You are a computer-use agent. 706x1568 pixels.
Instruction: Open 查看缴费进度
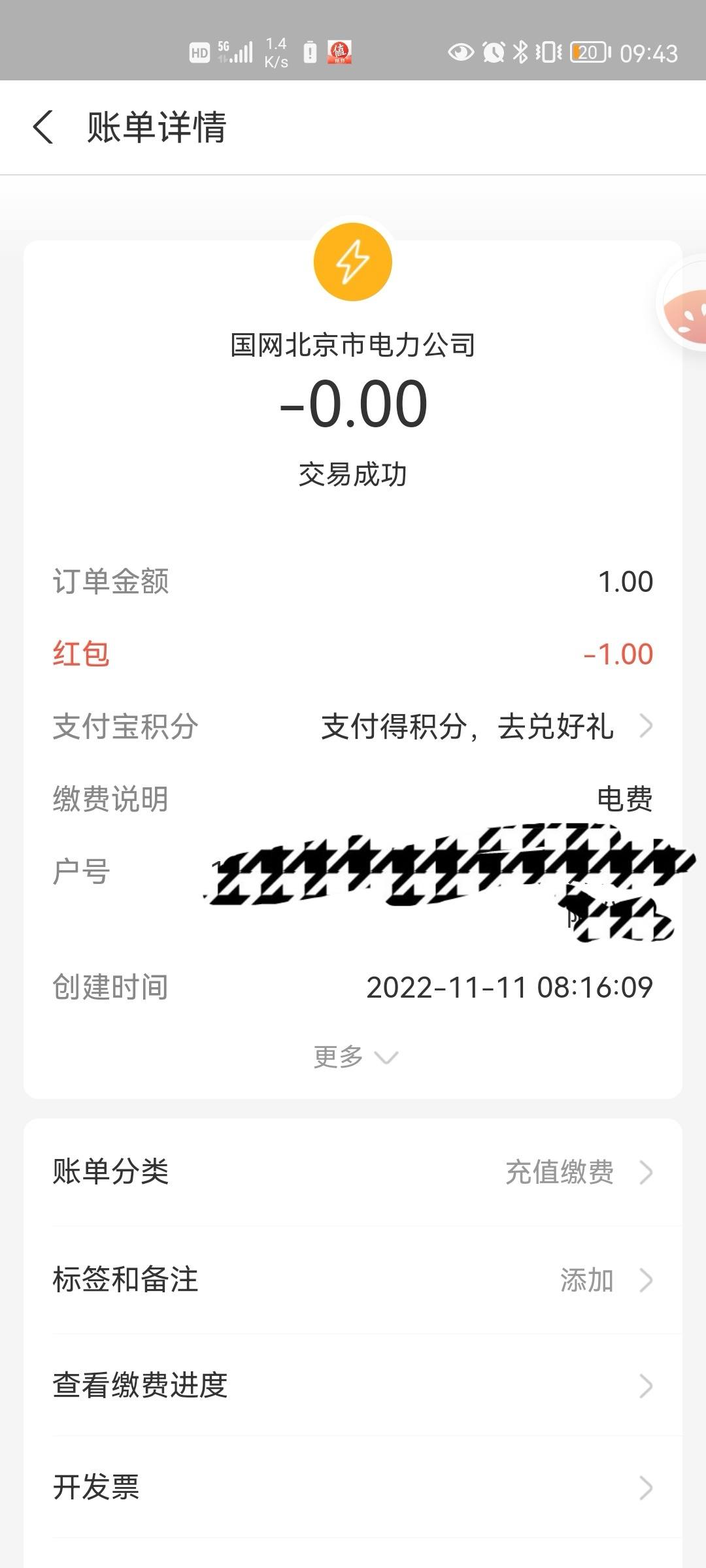pyautogui.click(x=353, y=1385)
